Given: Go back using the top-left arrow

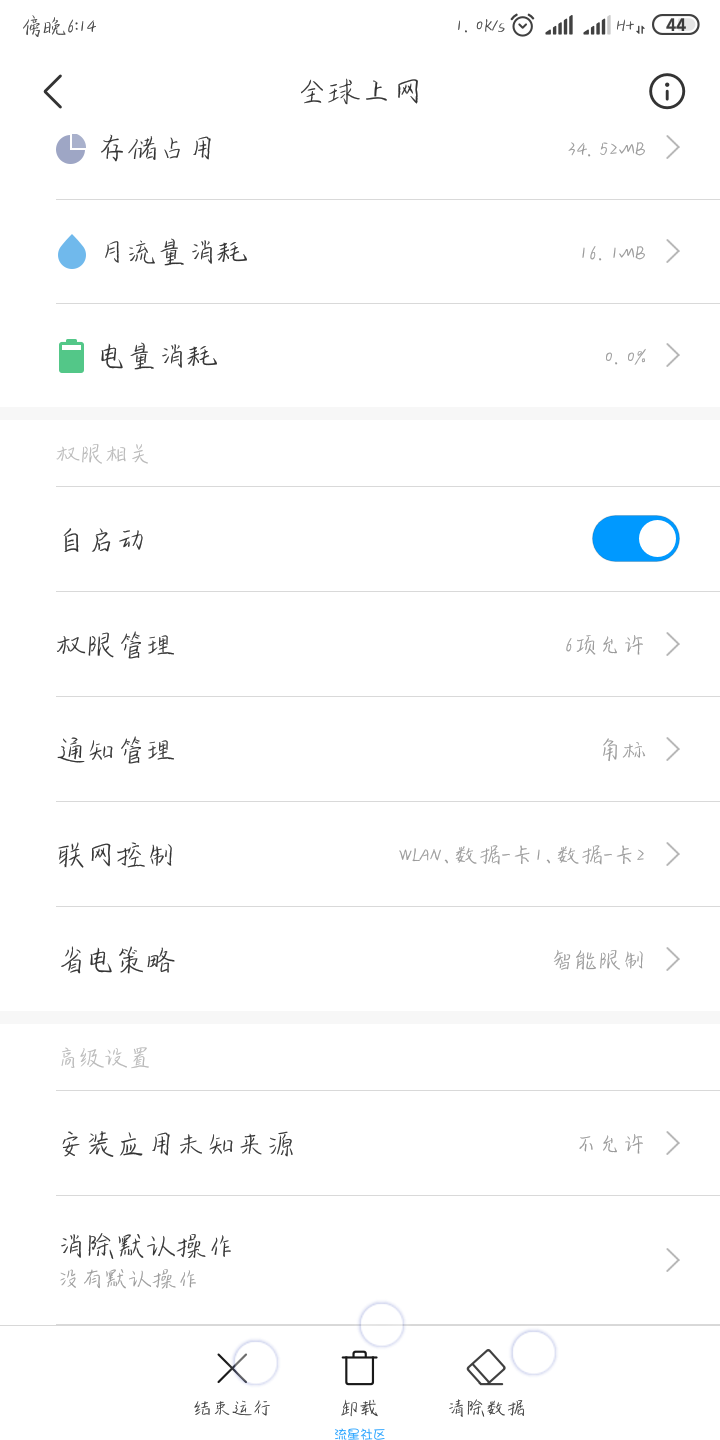Looking at the screenshot, I should pos(53,91).
